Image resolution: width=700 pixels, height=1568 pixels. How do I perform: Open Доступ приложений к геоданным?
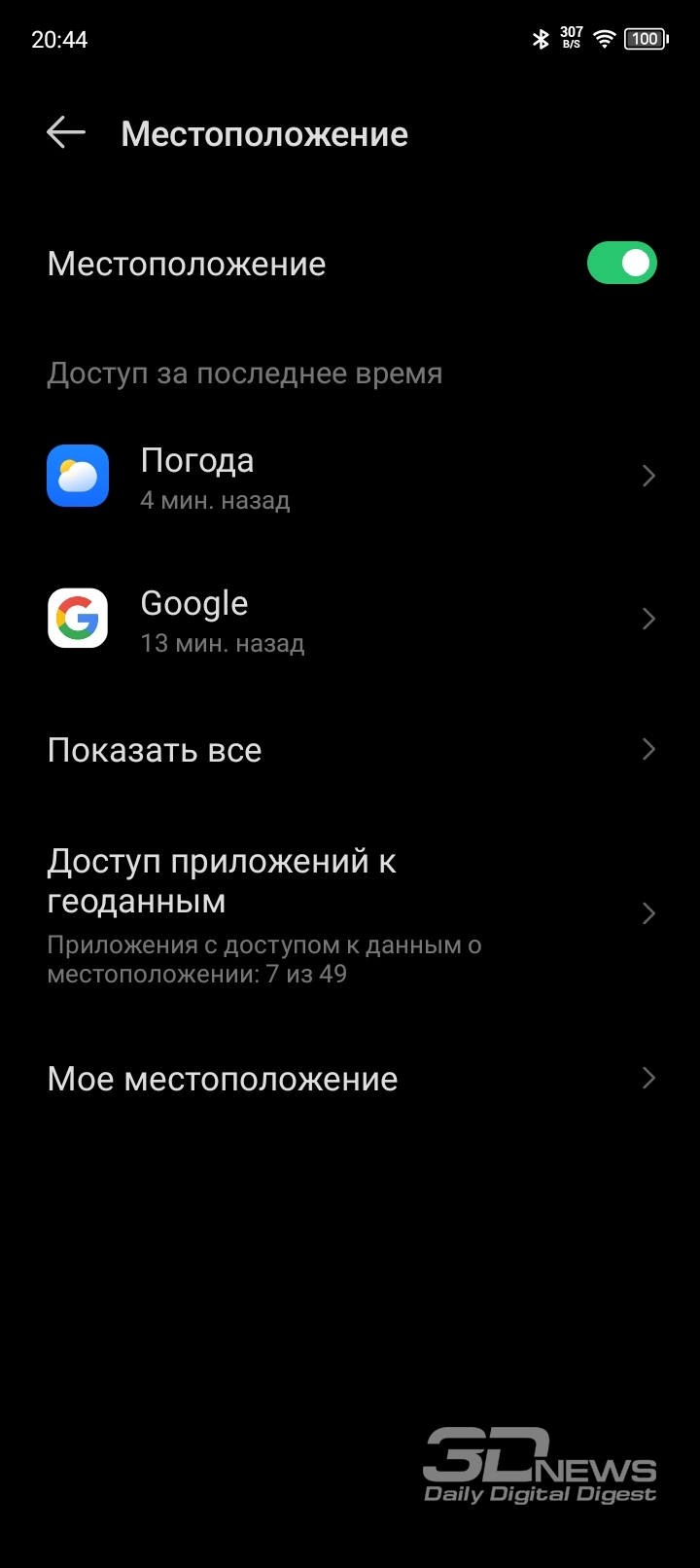350,914
